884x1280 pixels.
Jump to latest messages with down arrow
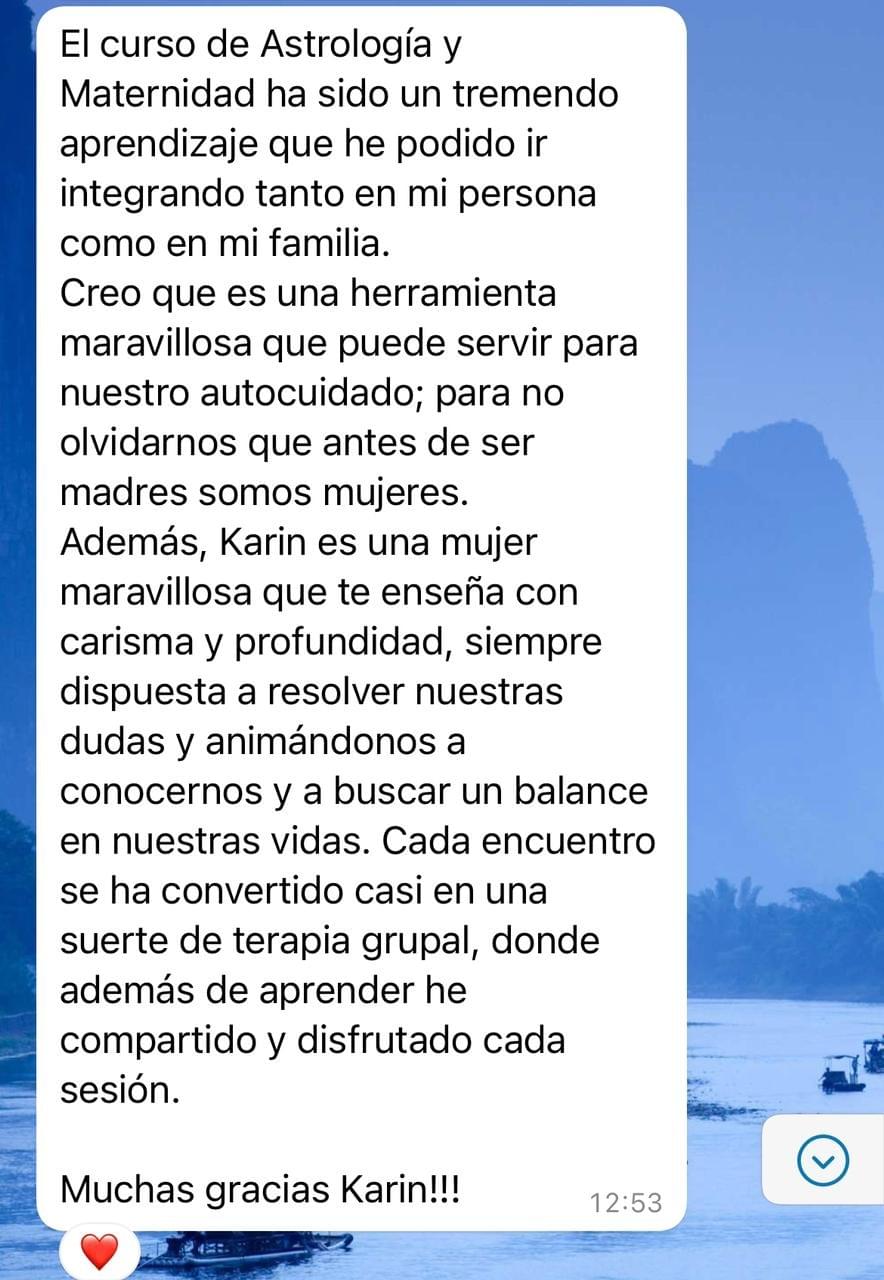tap(823, 1160)
